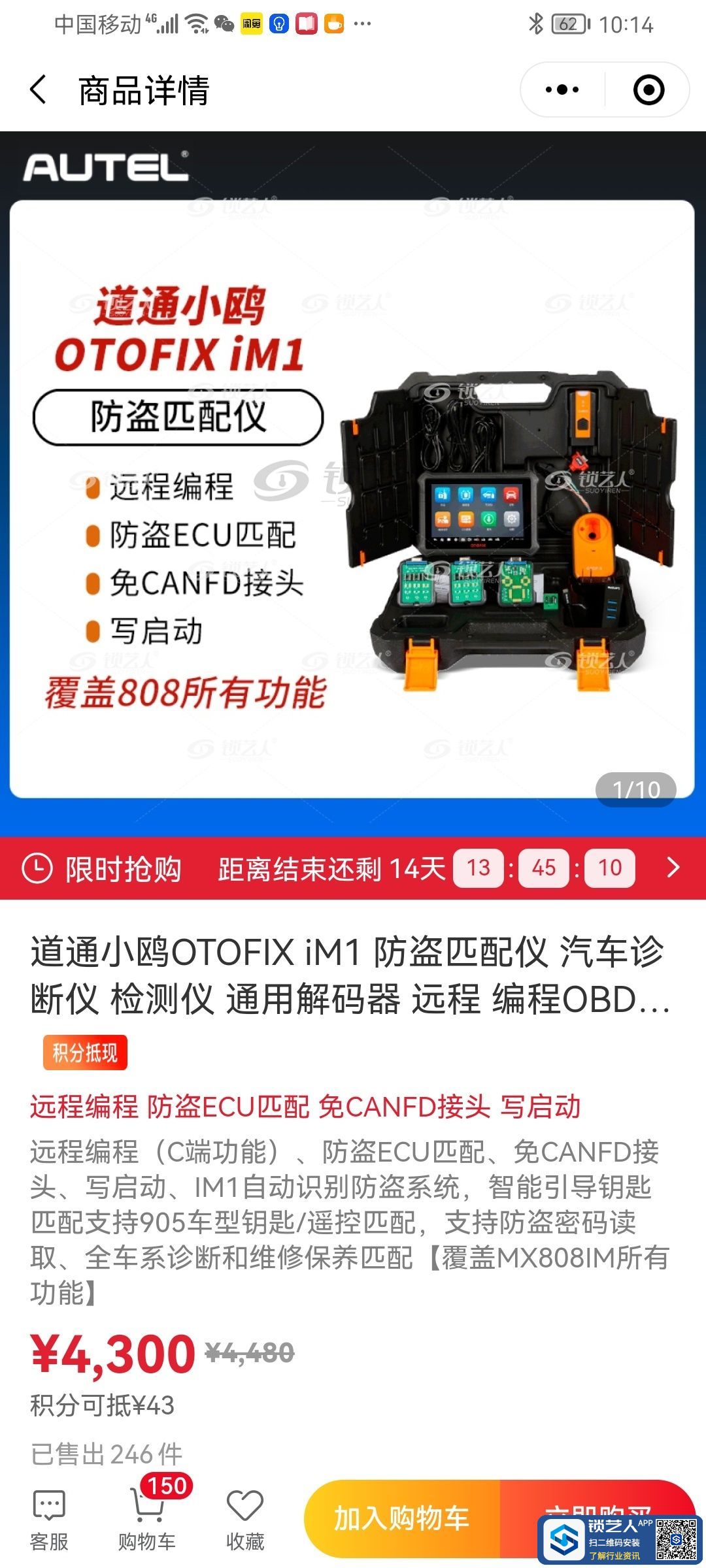The height and width of the screenshot is (1568, 706).
Task: Contact 客服 customer service
Action: pos(49,1520)
